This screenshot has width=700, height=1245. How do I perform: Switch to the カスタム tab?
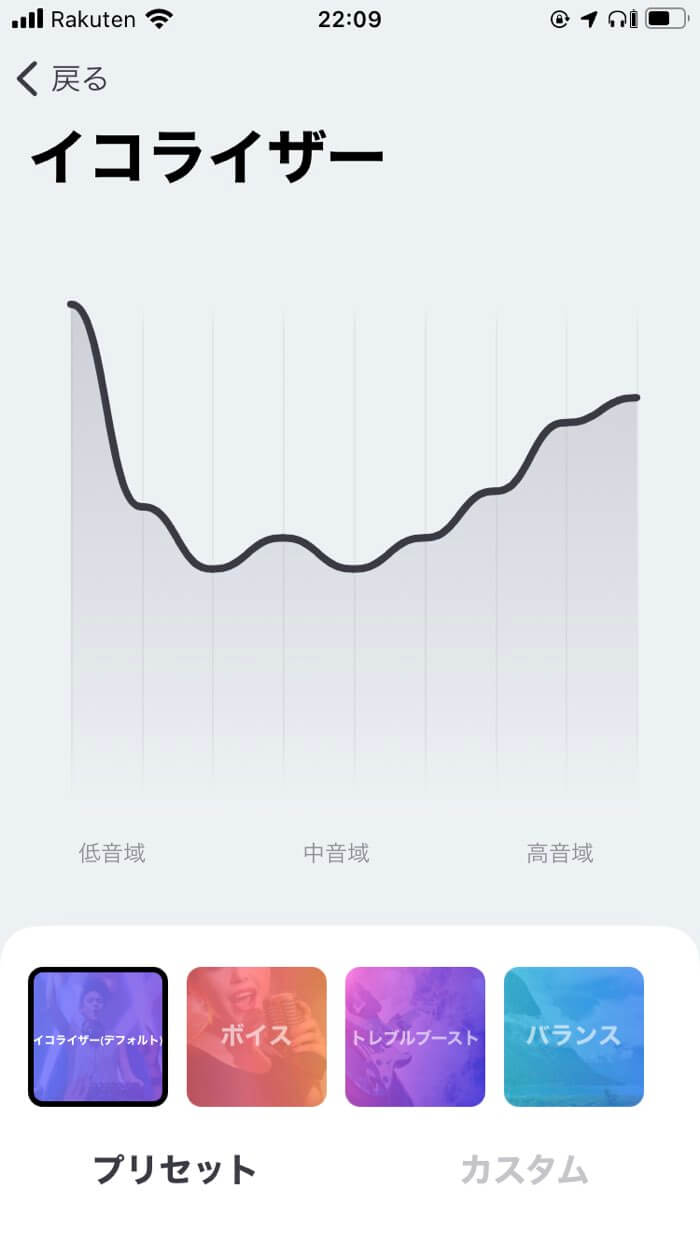tap(524, 1170)
